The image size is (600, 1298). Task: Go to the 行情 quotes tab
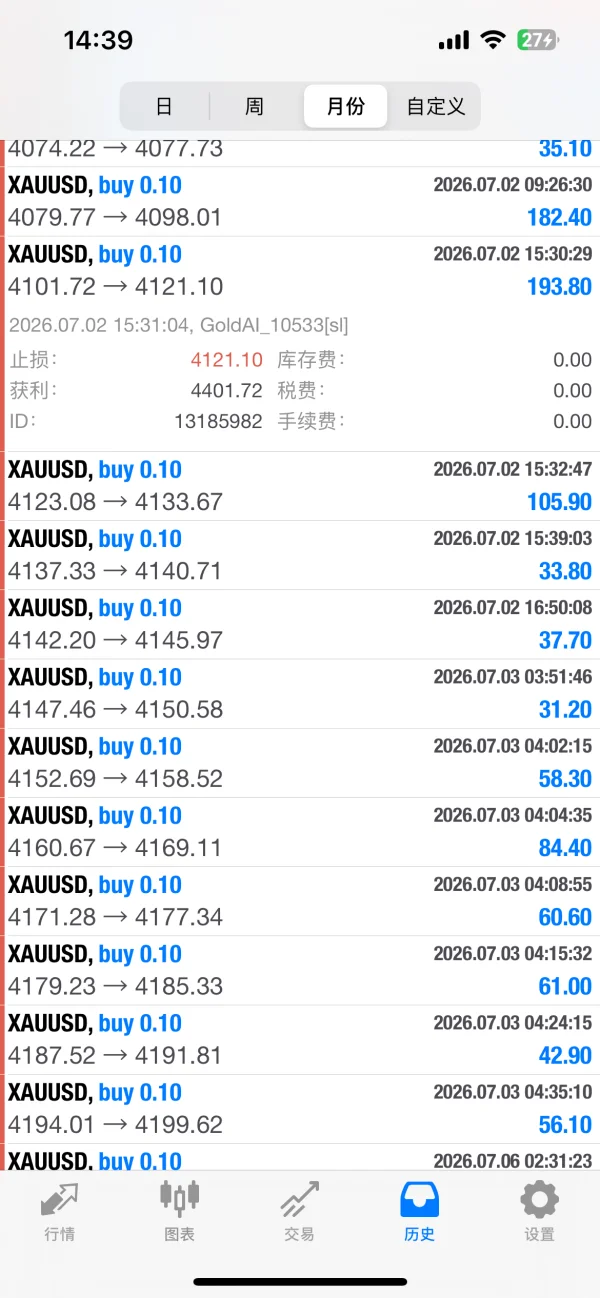point(60,1210)
